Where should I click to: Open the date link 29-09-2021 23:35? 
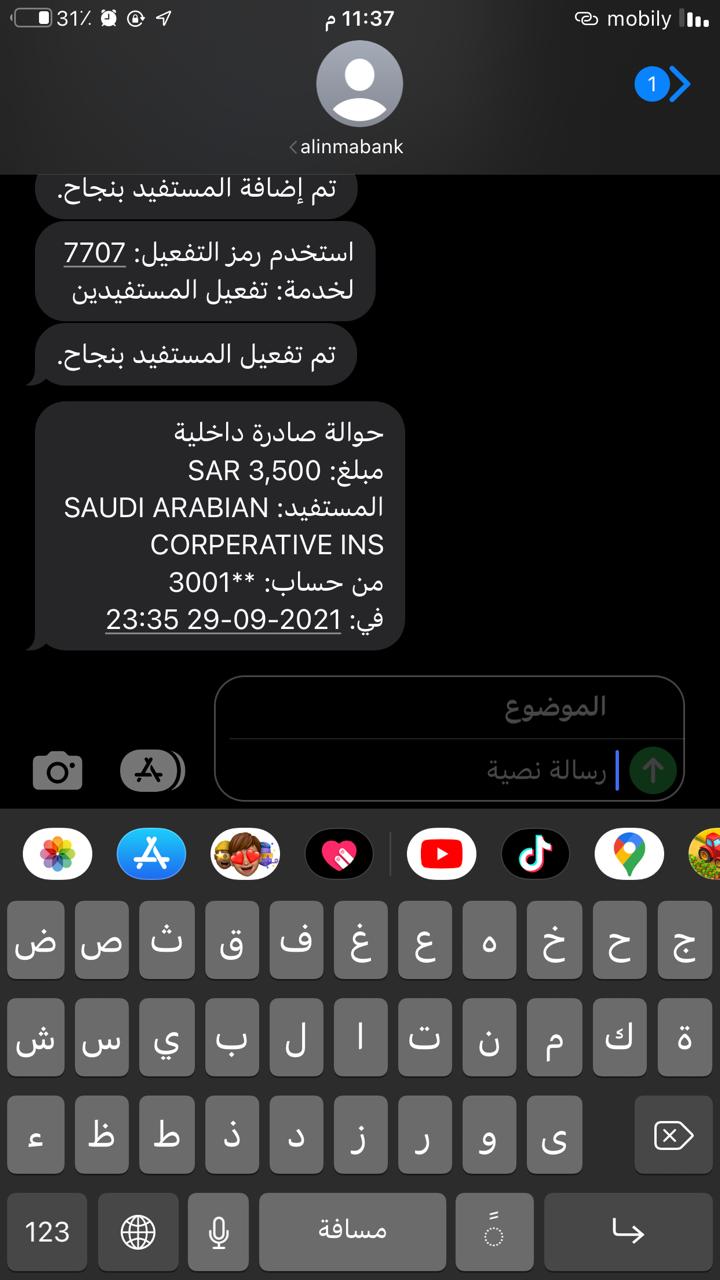click(x=223, y=620)
